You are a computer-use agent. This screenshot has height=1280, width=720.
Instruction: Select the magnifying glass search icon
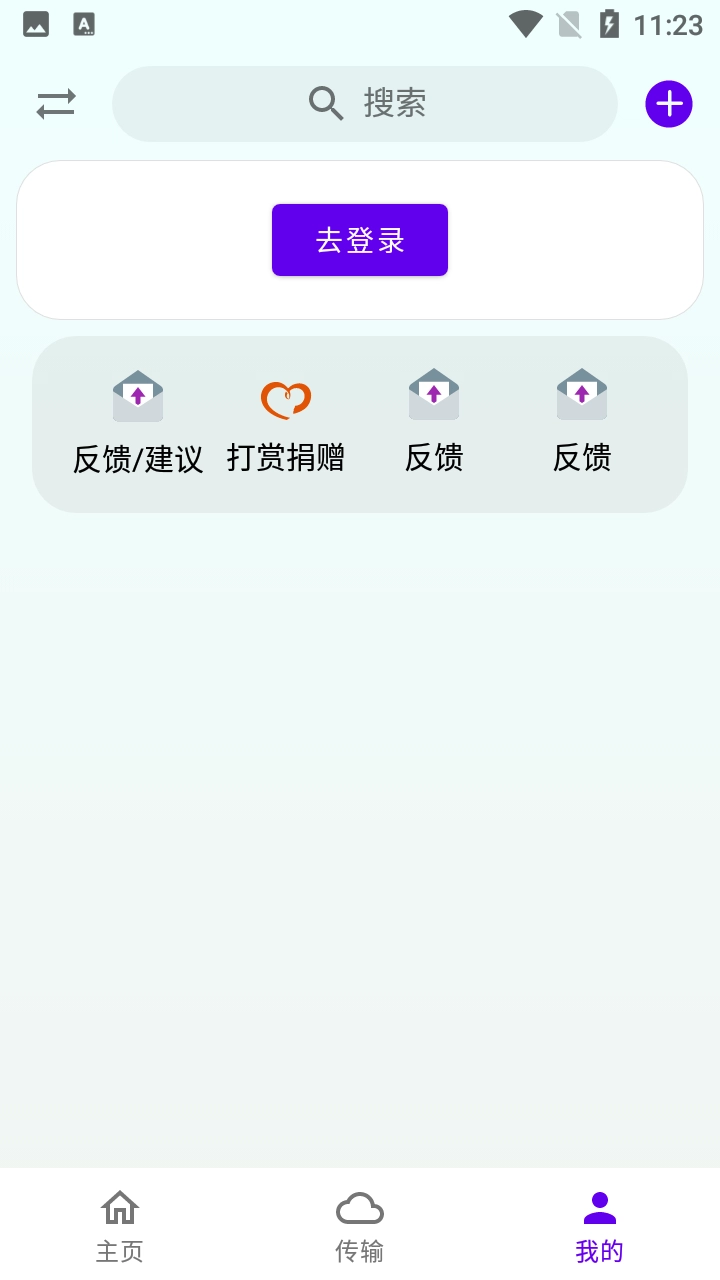coord(324,104)
